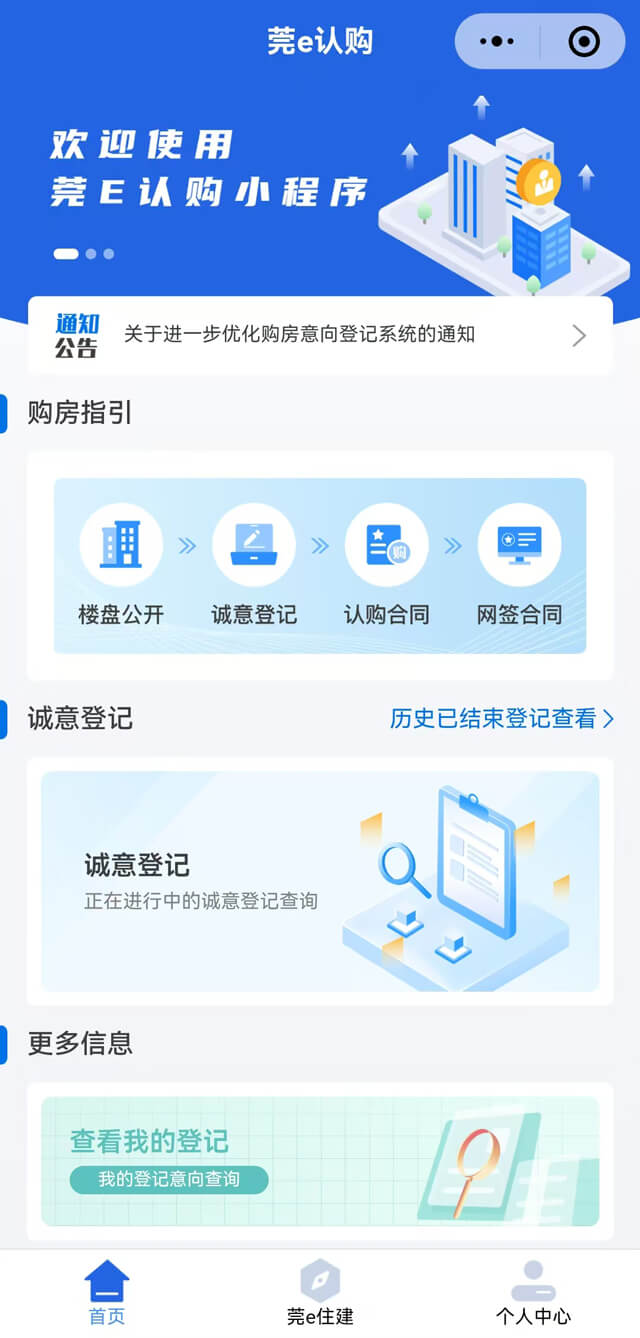Switch to the 莞e住建 tab
Screen dimensions: 640x1338
tap(320, 1293)
